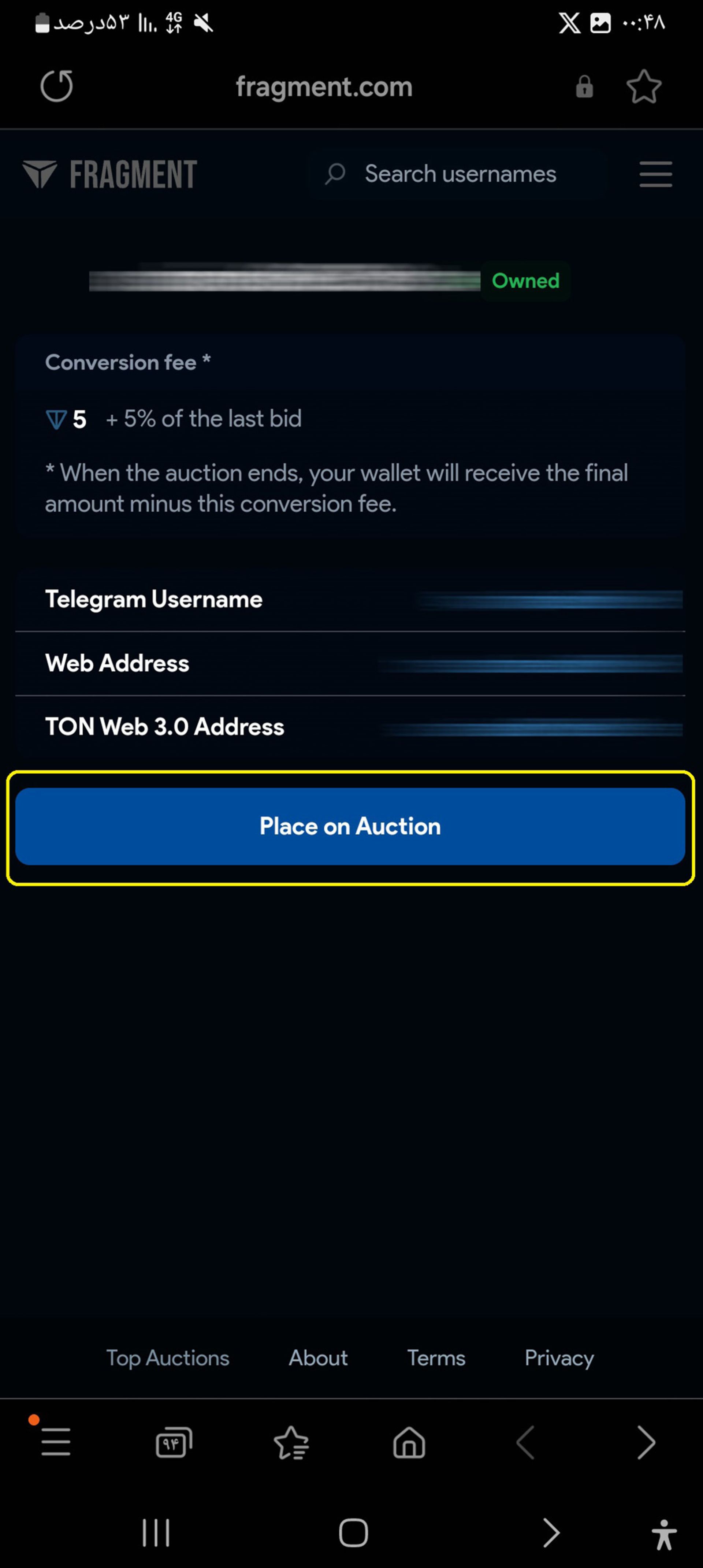Screen dimensions: 703x1568
Task: View the Terms page
Action: 436,1358
